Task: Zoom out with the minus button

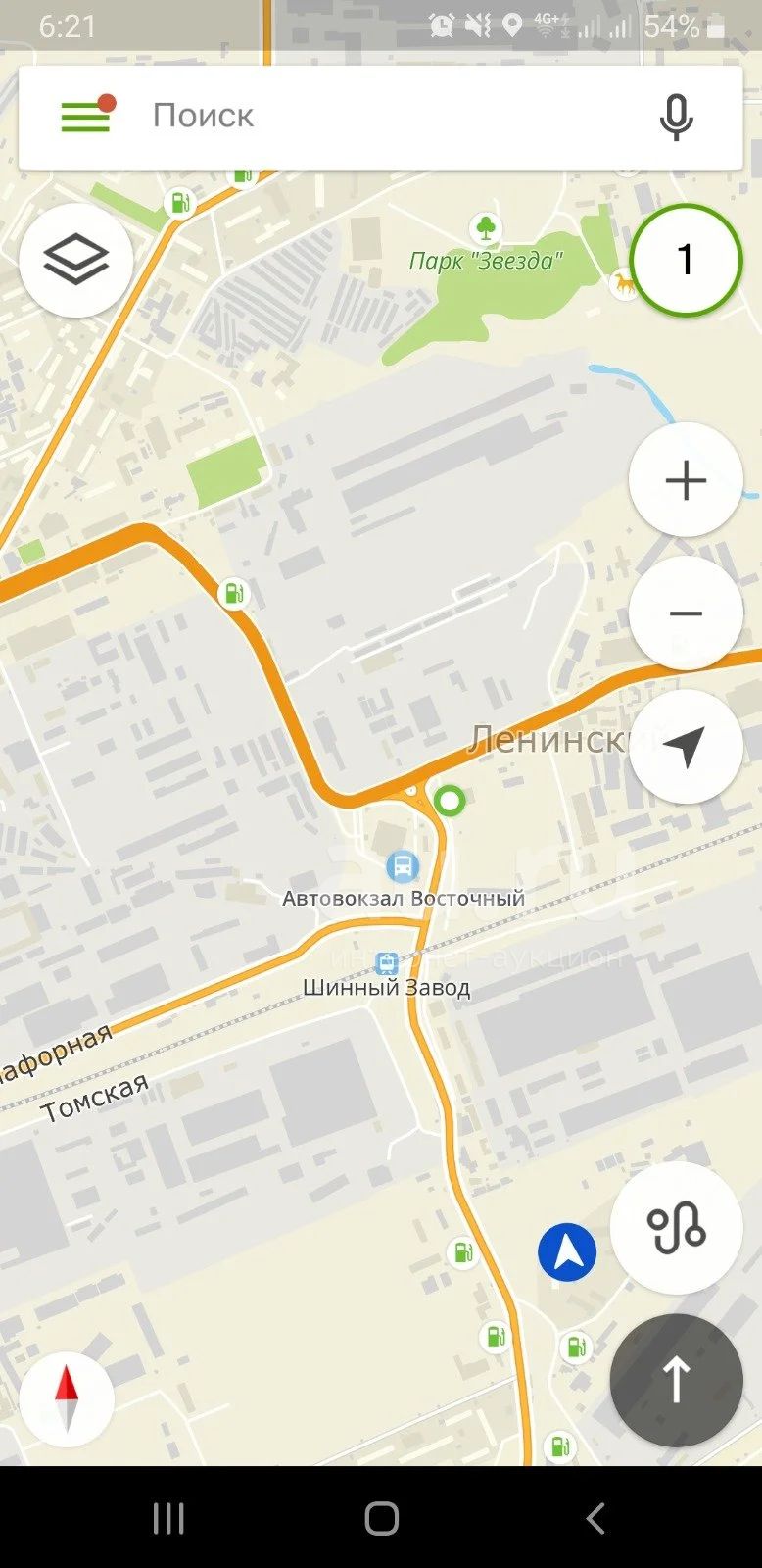Action: coord(686,613)
